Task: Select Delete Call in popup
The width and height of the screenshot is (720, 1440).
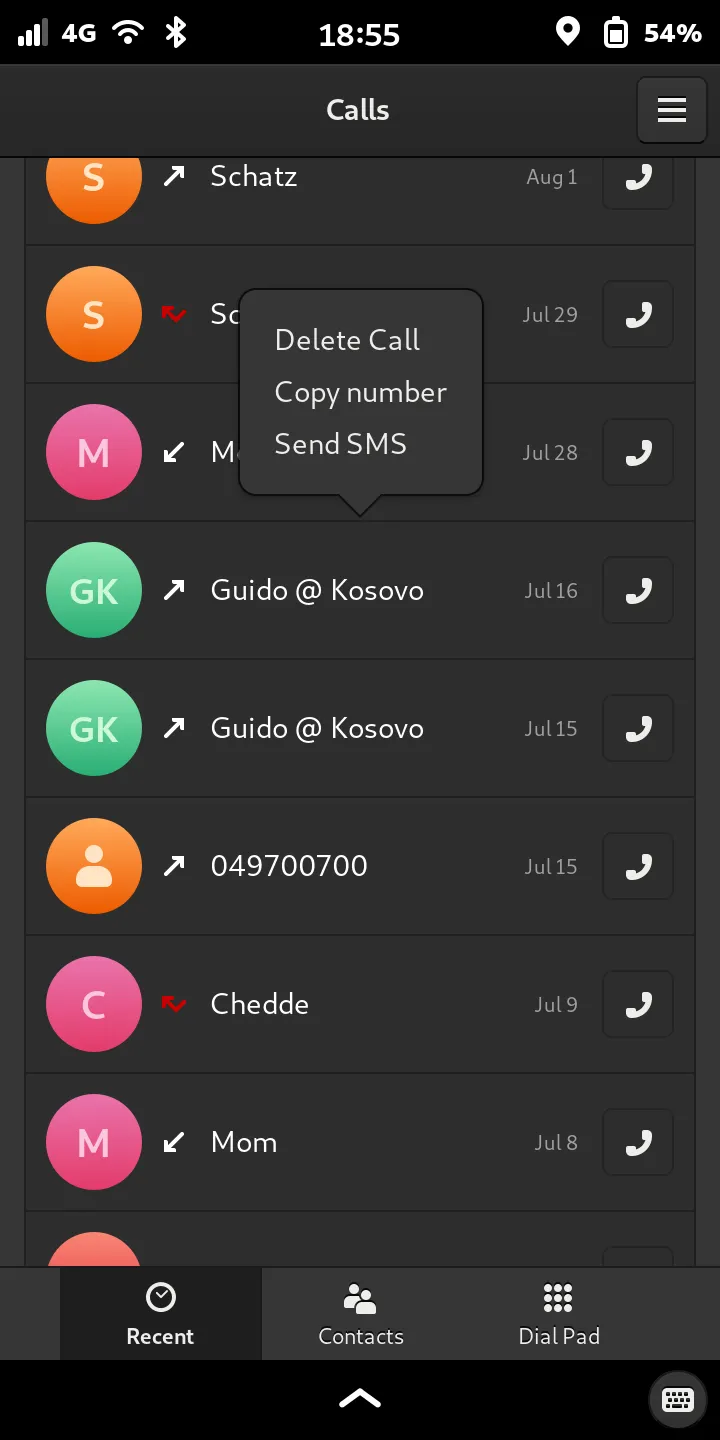Action: [347, 340]
